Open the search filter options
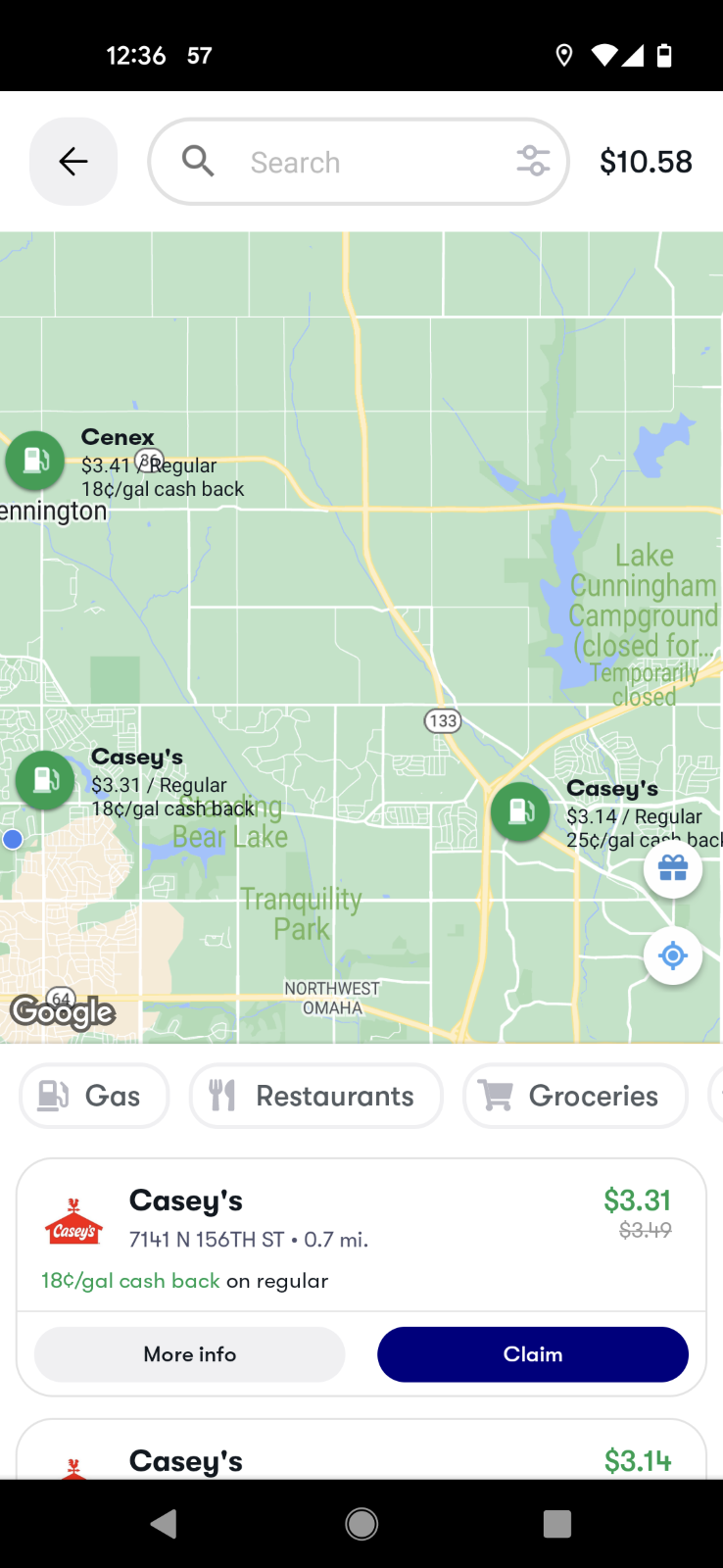Image resolution: width=723 pixels, height=1568 pixels. tap(533, 161)
